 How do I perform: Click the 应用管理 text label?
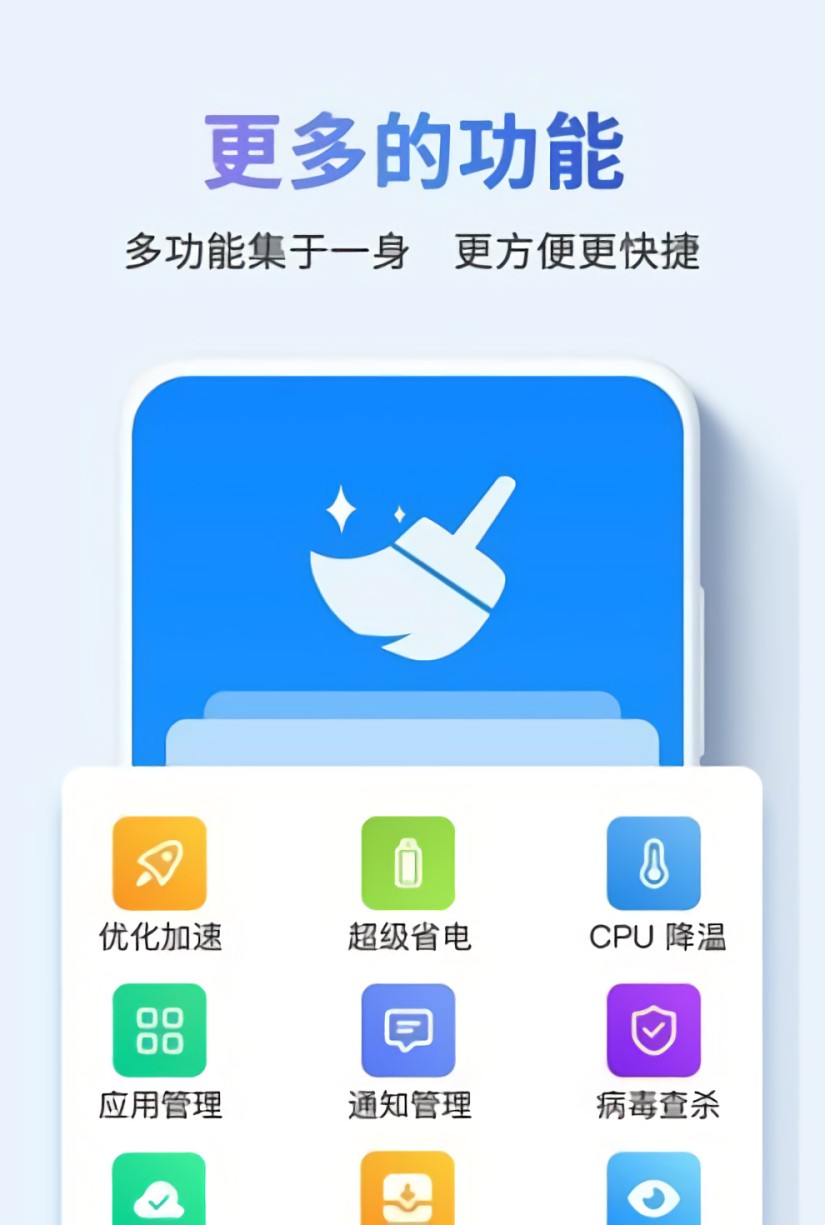point(158,1105)
